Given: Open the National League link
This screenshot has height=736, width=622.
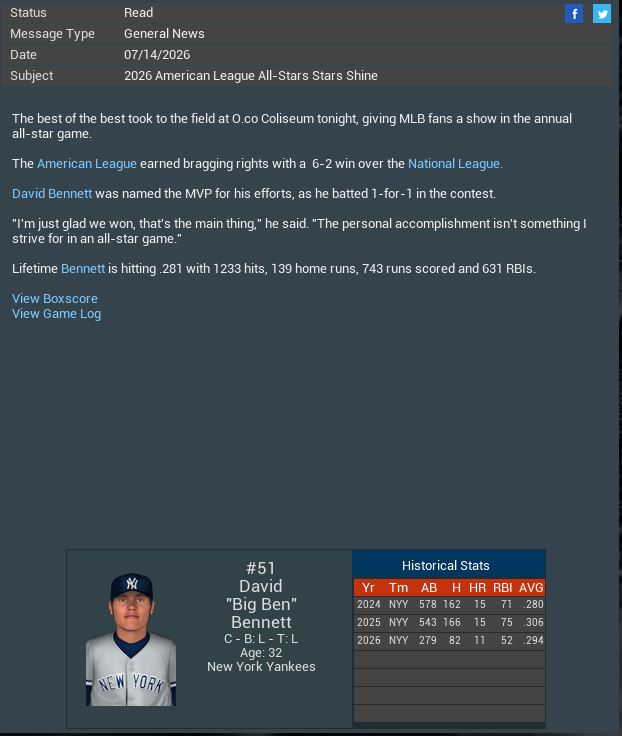Looking at the screenshot, I should [x=454, y=163].
